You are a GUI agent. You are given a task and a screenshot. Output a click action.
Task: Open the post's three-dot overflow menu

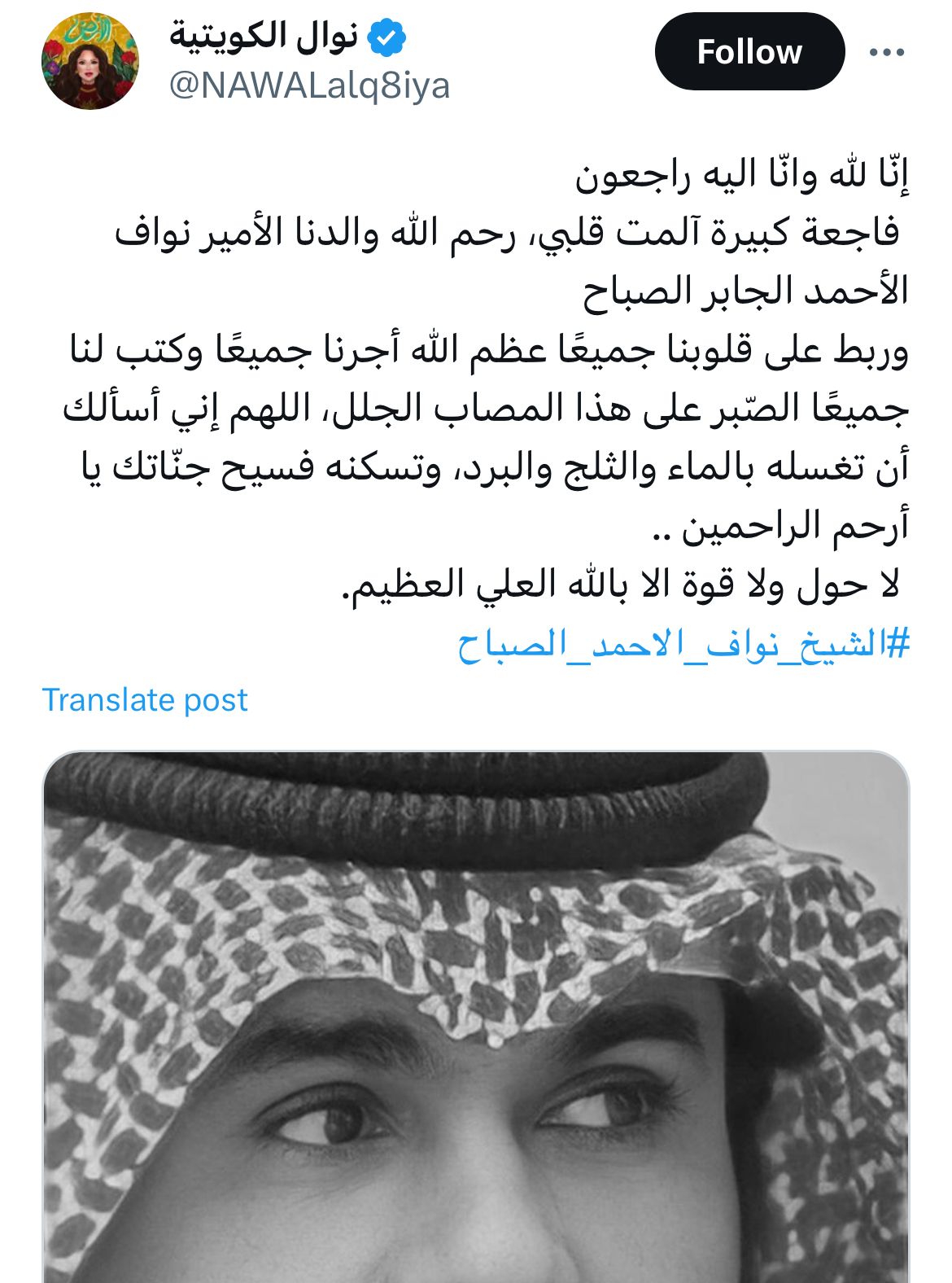887,53
